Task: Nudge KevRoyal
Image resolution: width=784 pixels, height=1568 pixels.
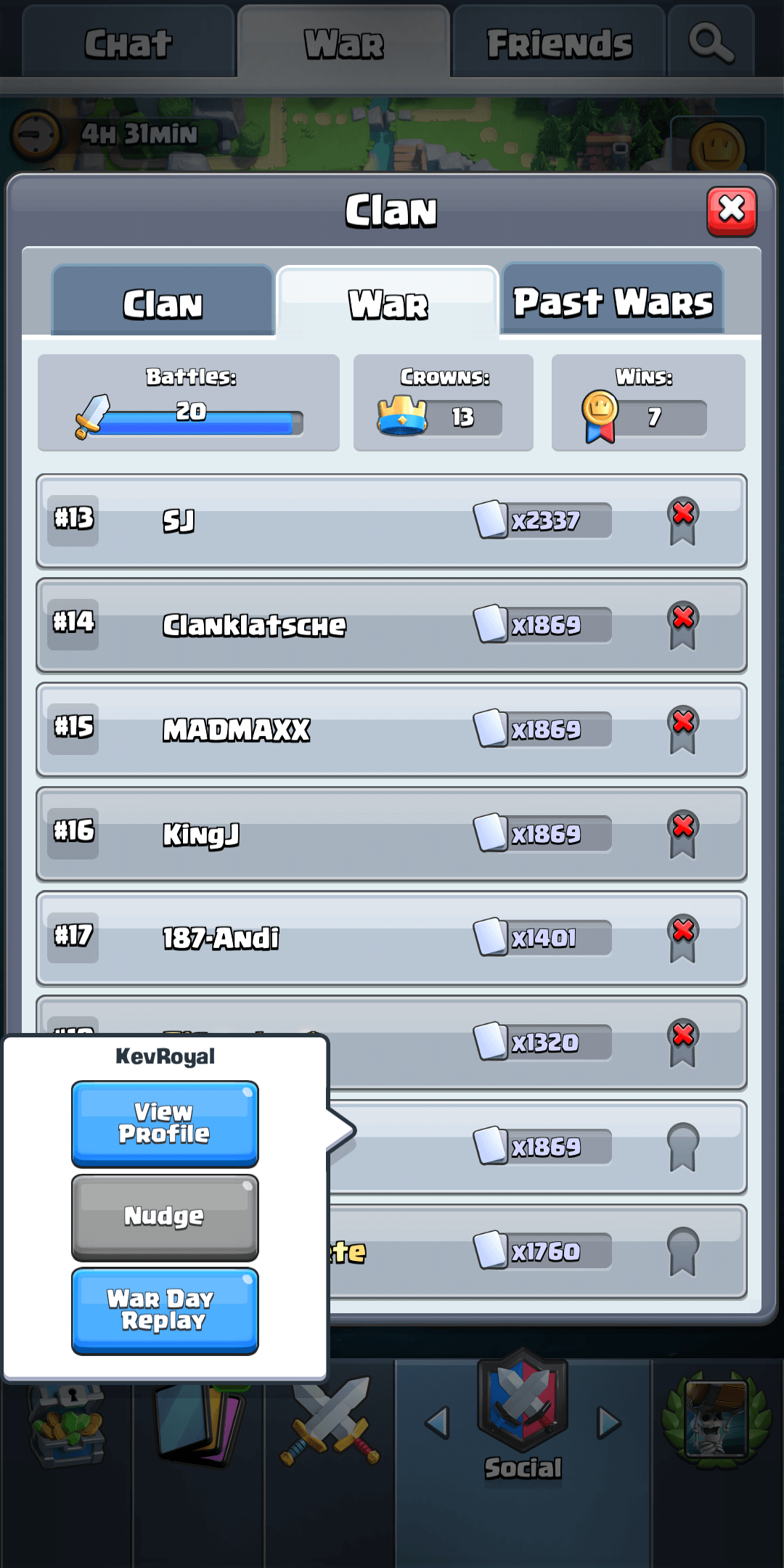Action: [165, 1216]
